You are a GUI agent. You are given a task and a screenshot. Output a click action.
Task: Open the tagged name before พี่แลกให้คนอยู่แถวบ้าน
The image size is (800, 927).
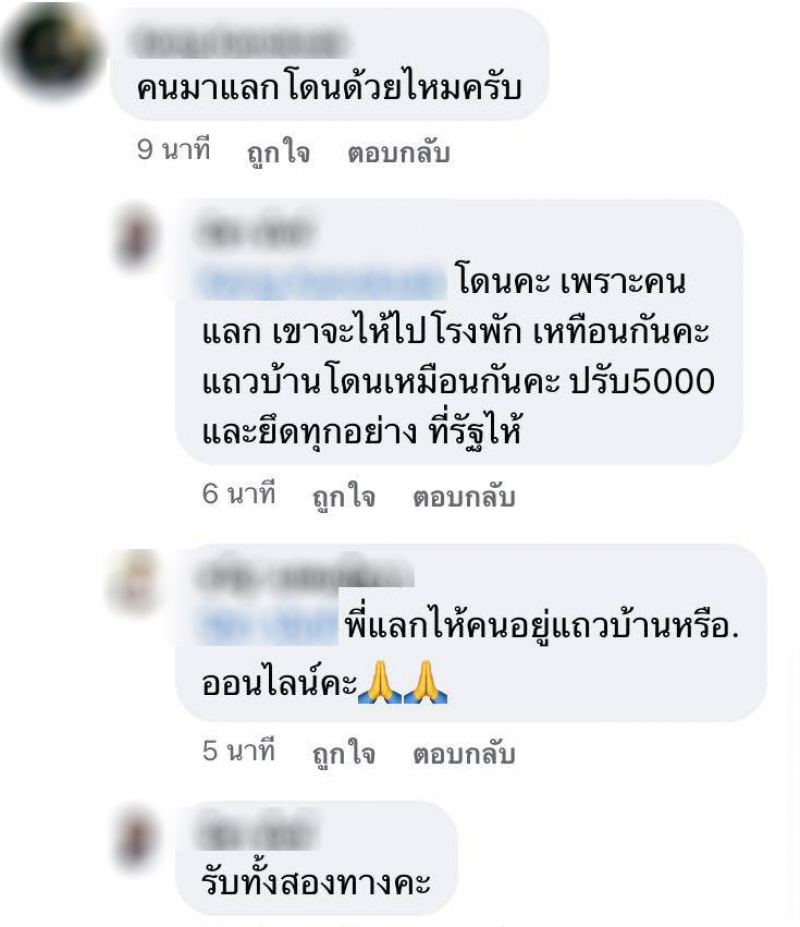(x=268, y=627)
